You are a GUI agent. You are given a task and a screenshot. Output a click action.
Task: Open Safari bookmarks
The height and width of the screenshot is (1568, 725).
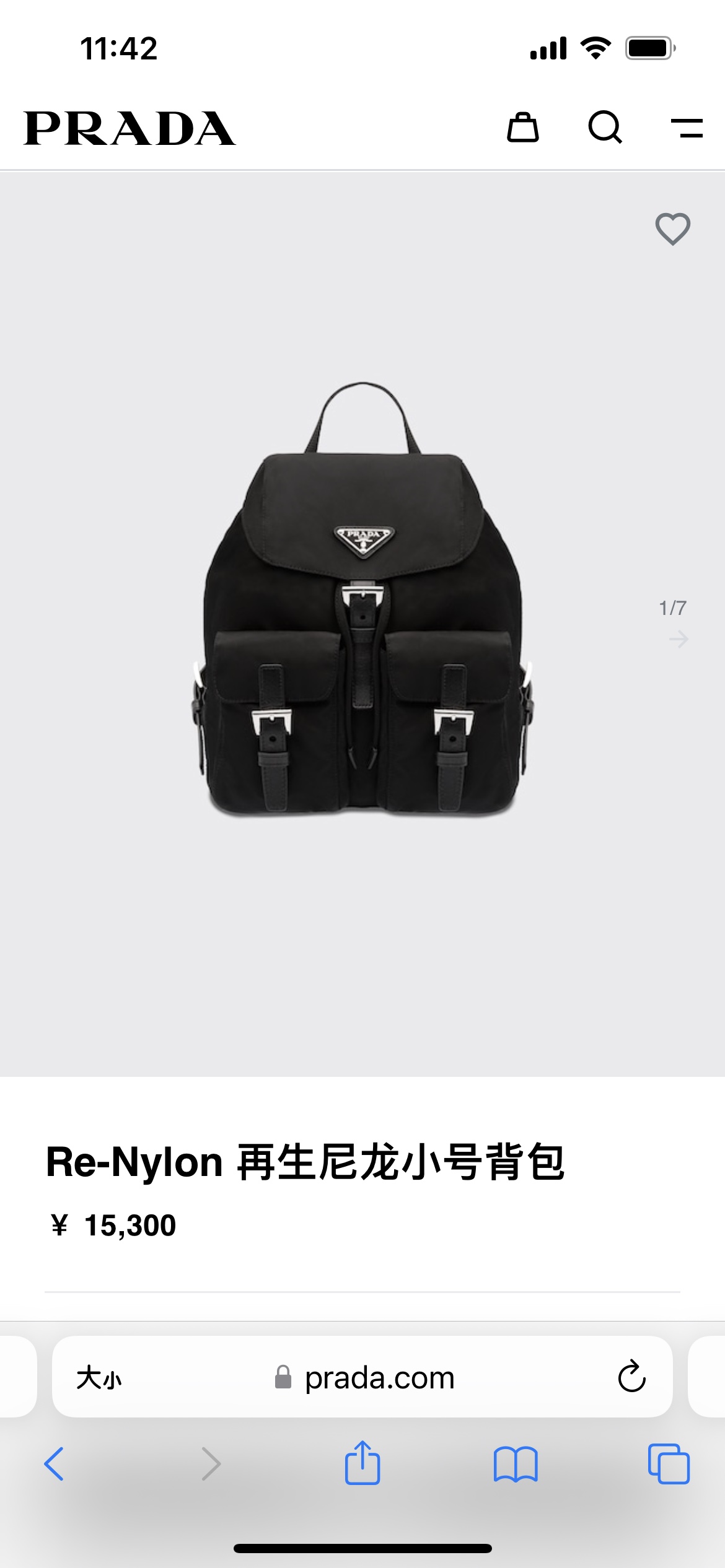click(x=516, y=1464)
